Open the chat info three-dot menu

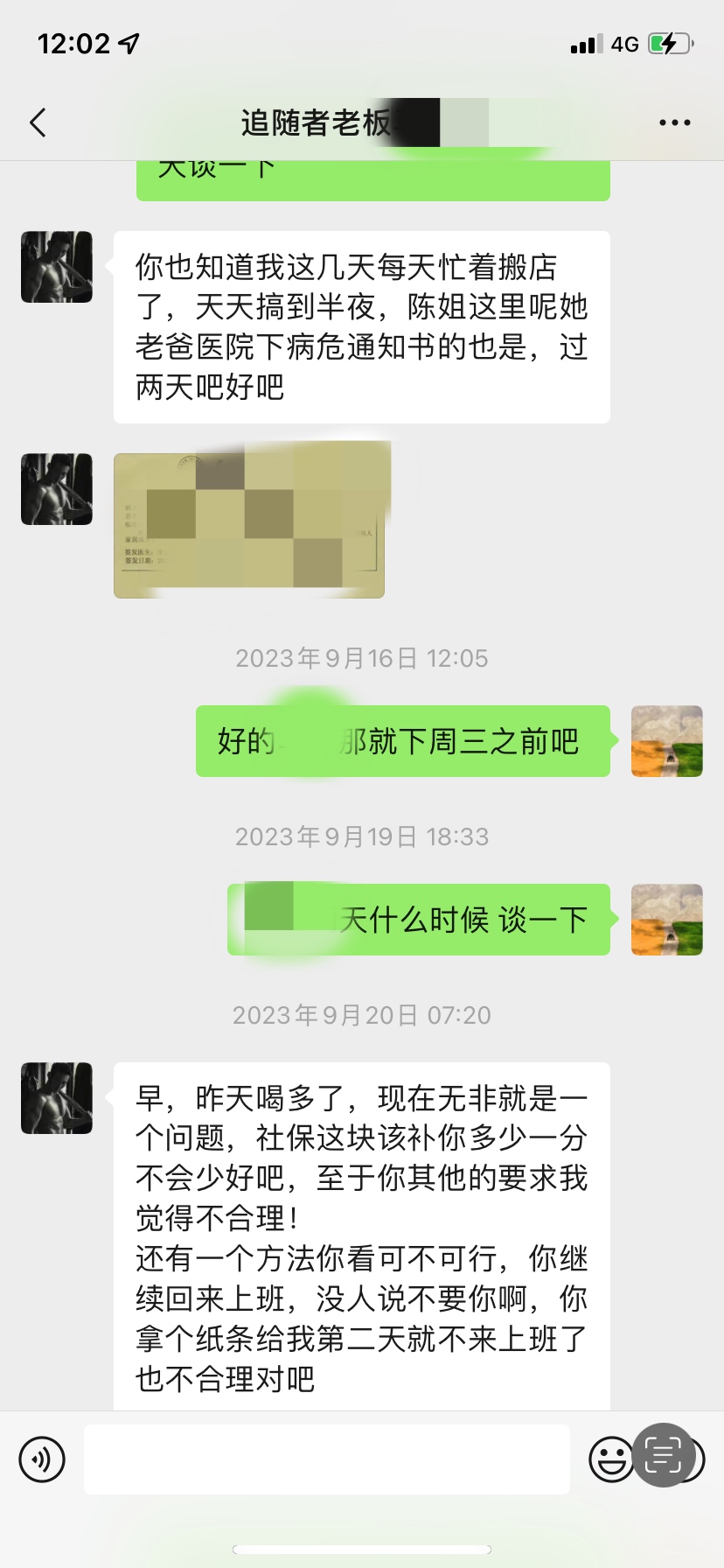(x=674, y=122)
